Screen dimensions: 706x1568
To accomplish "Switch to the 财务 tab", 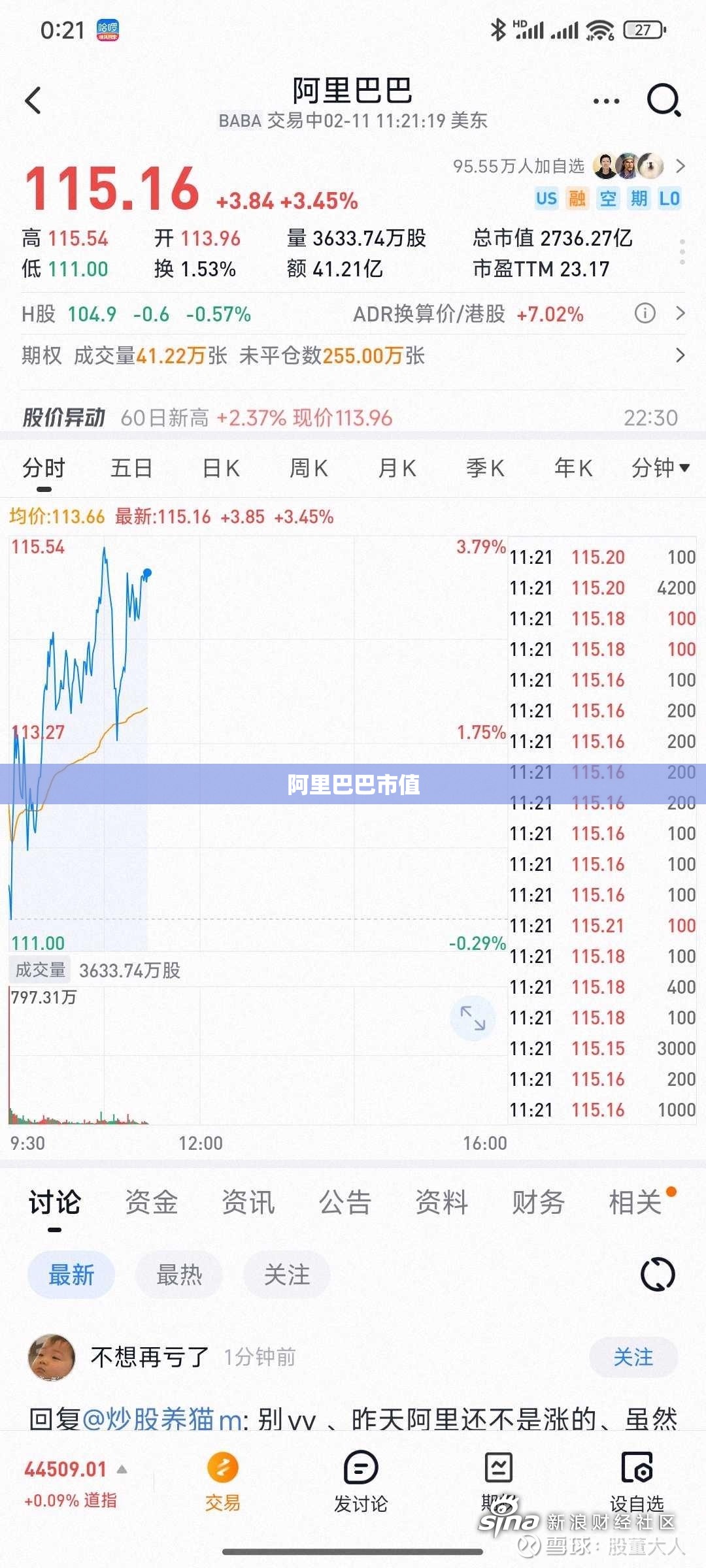I will (x=539, y=1202).
